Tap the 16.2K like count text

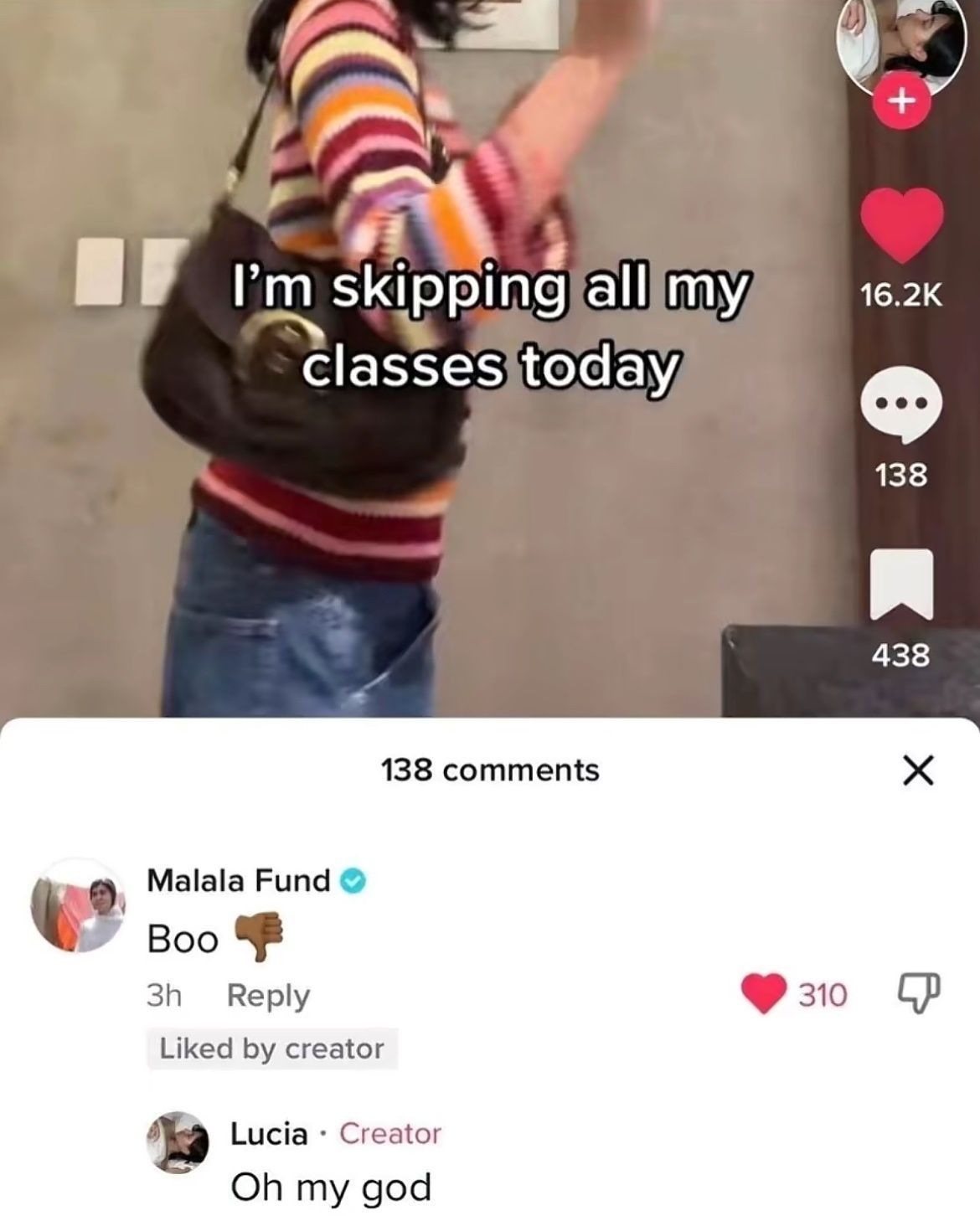click(900, 293)
